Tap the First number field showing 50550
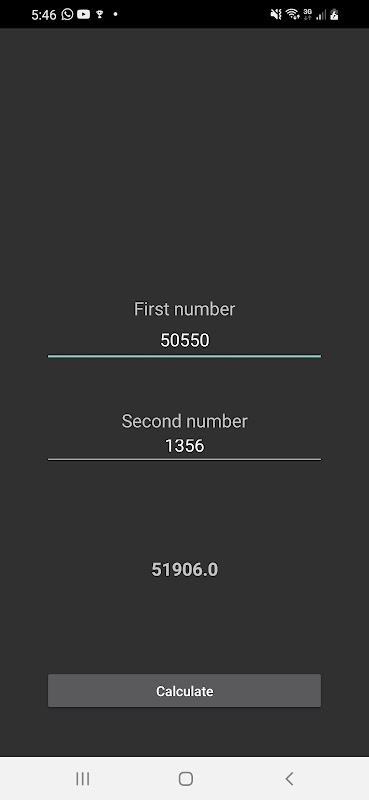This screenshot has height=800, width=369. [184, 340]
